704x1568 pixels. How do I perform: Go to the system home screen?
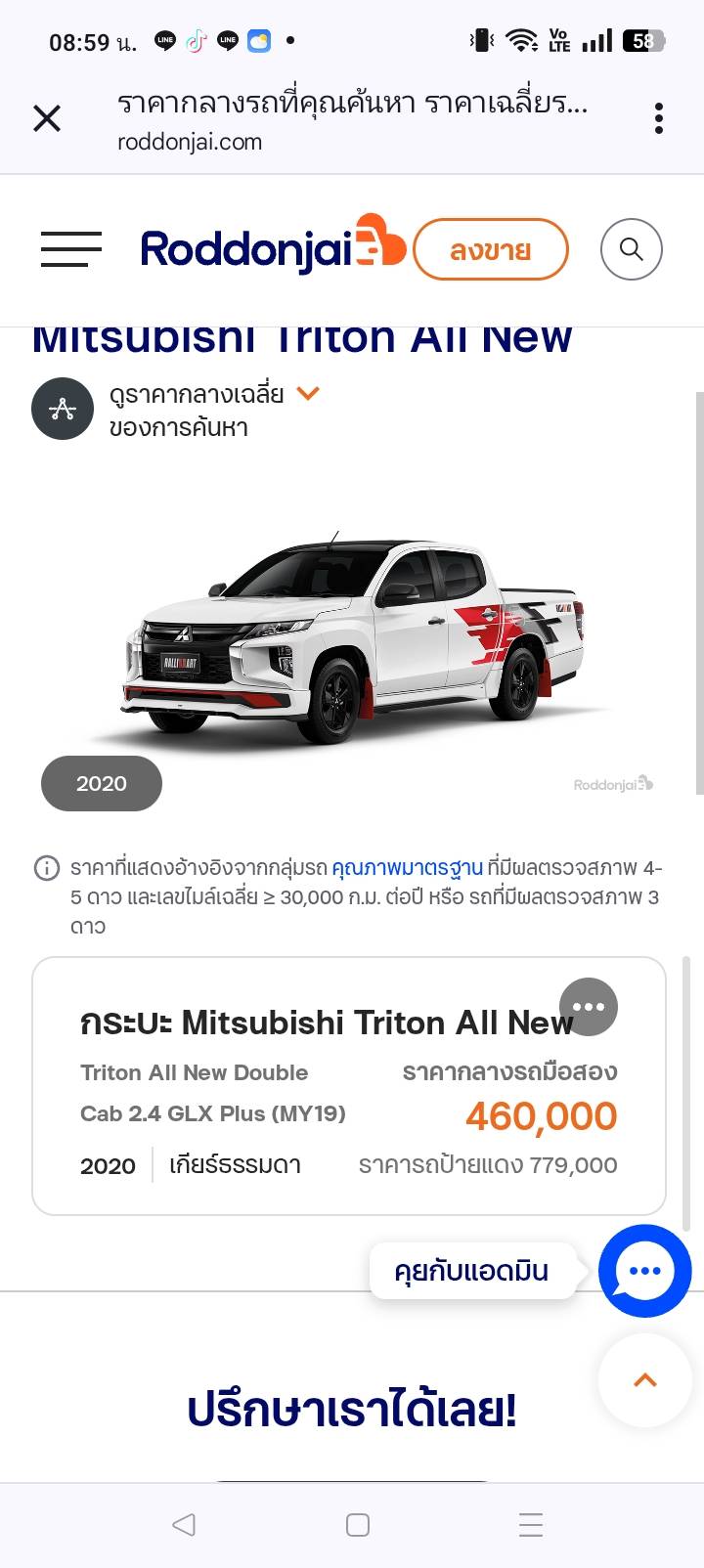pyautogui.click(x=358, y=1524)
